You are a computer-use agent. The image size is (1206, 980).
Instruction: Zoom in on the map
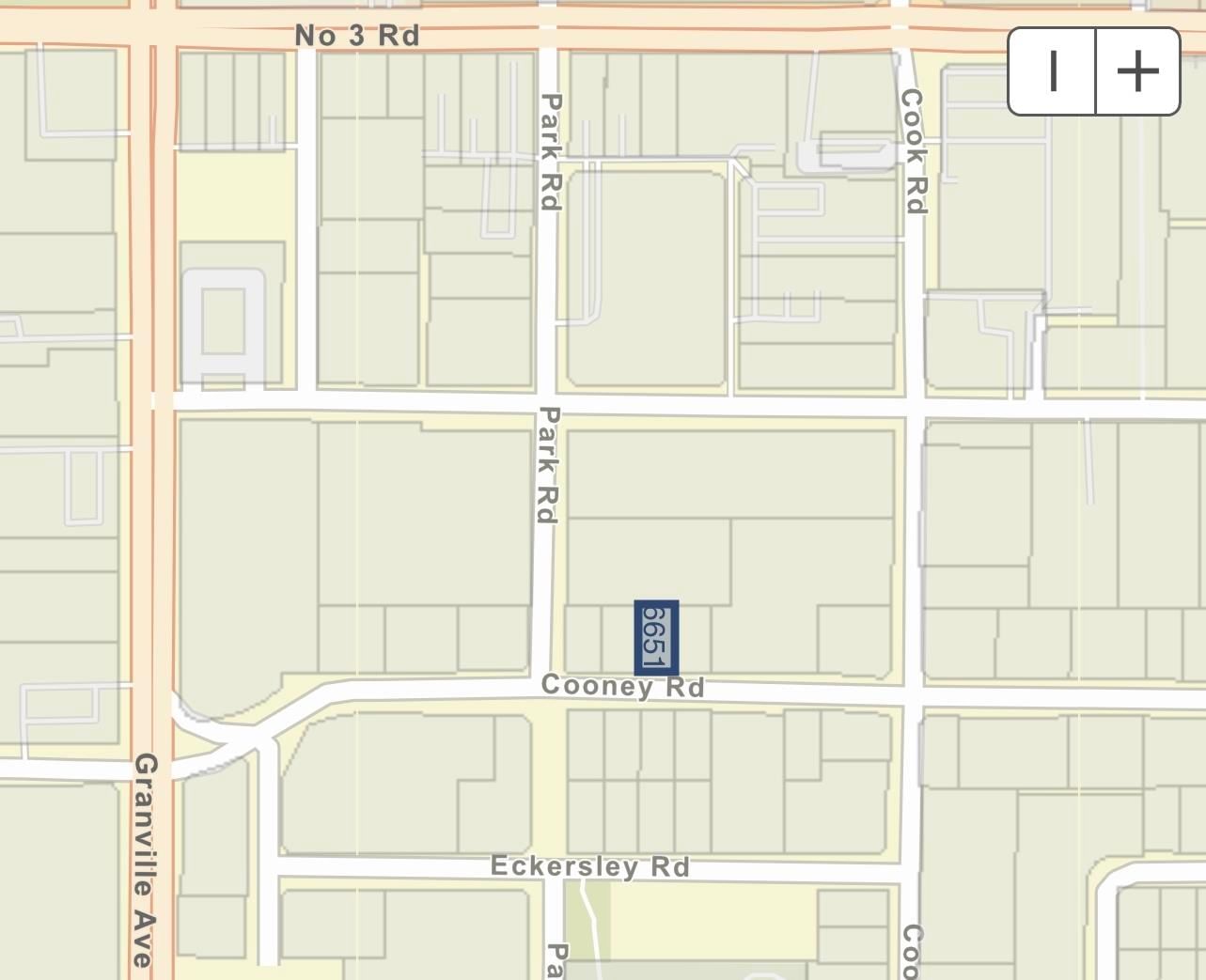[1137, 71]
